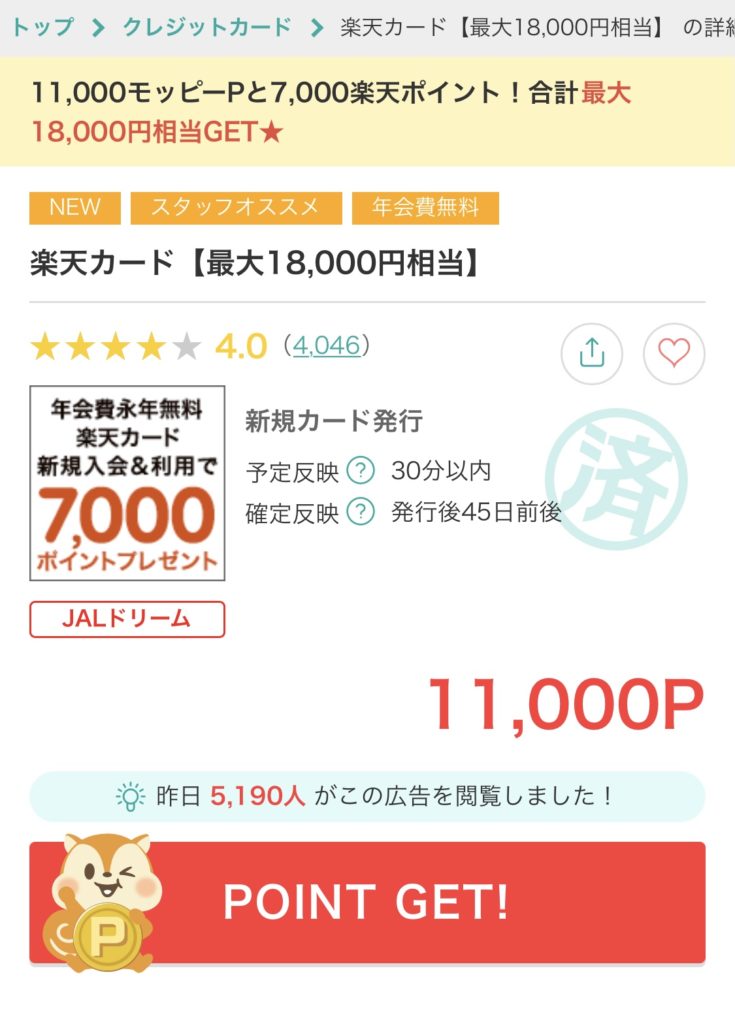Tap the JALドリーム tag
This screenshot has width=735, height=1024.
(127, 619)
